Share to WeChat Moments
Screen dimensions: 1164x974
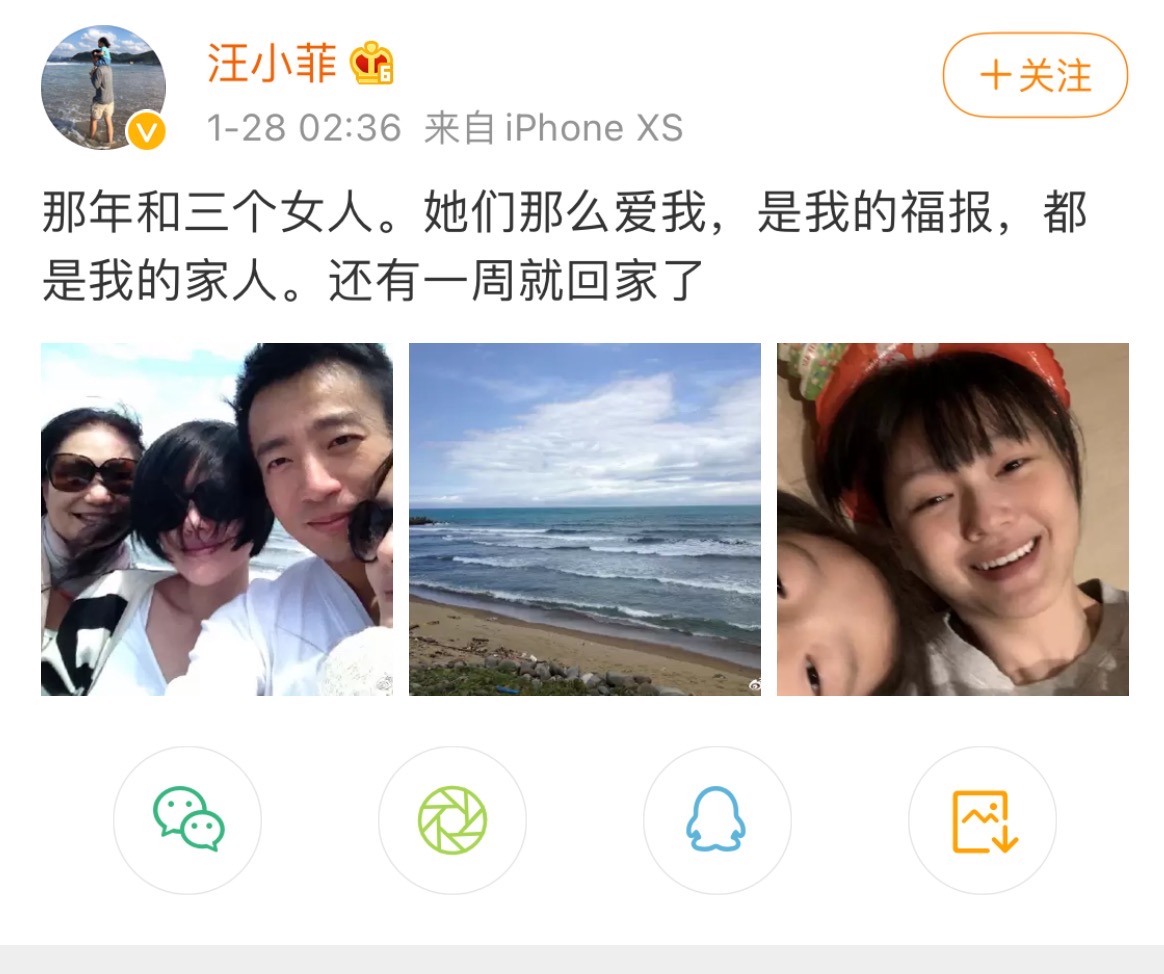coord(452,820)
